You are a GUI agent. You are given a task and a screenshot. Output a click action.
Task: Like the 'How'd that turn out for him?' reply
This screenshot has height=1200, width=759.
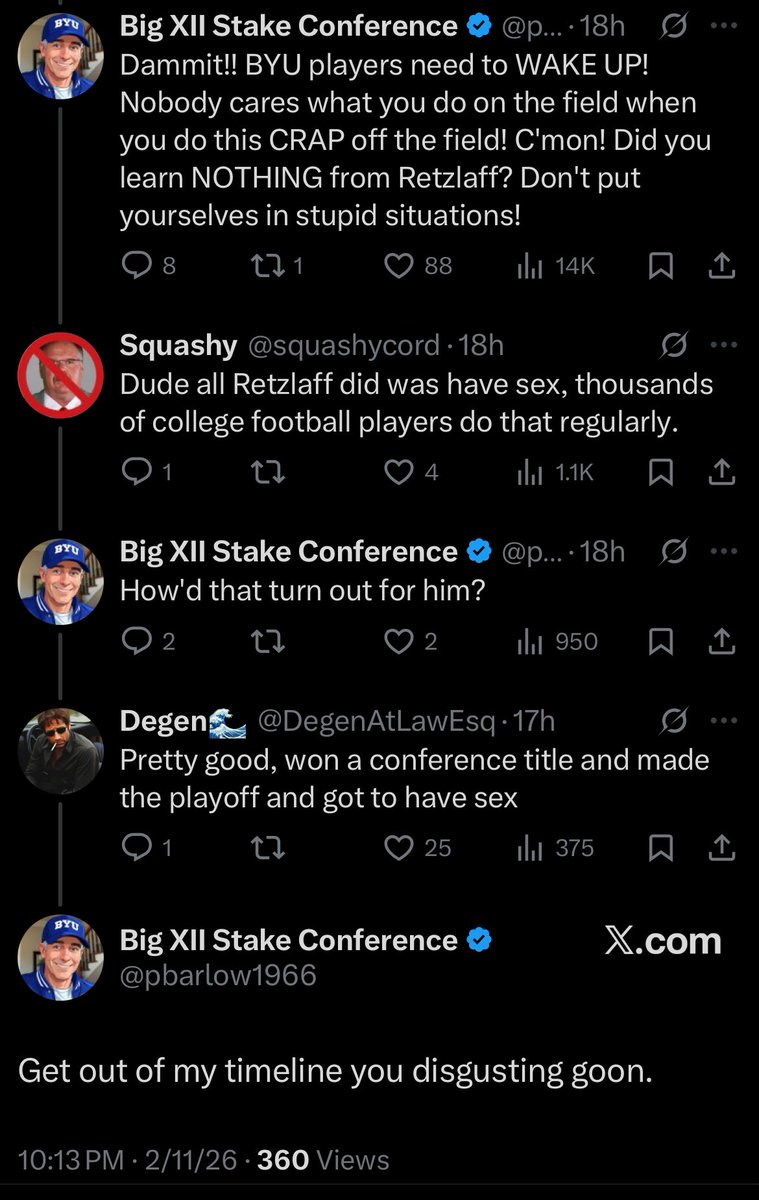[x=400, y=642]
